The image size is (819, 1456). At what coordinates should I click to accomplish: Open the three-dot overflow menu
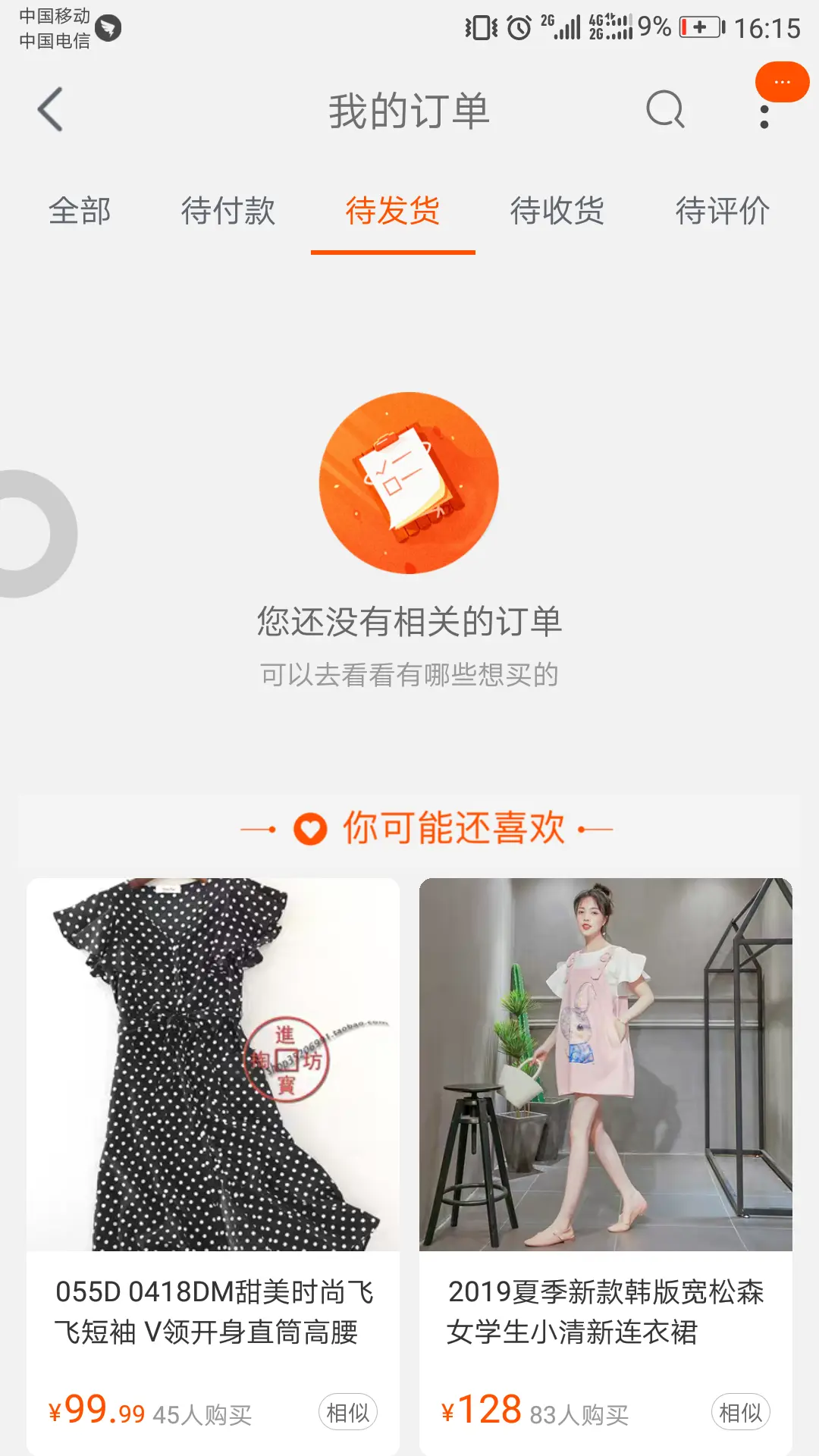tap(764, 116)
